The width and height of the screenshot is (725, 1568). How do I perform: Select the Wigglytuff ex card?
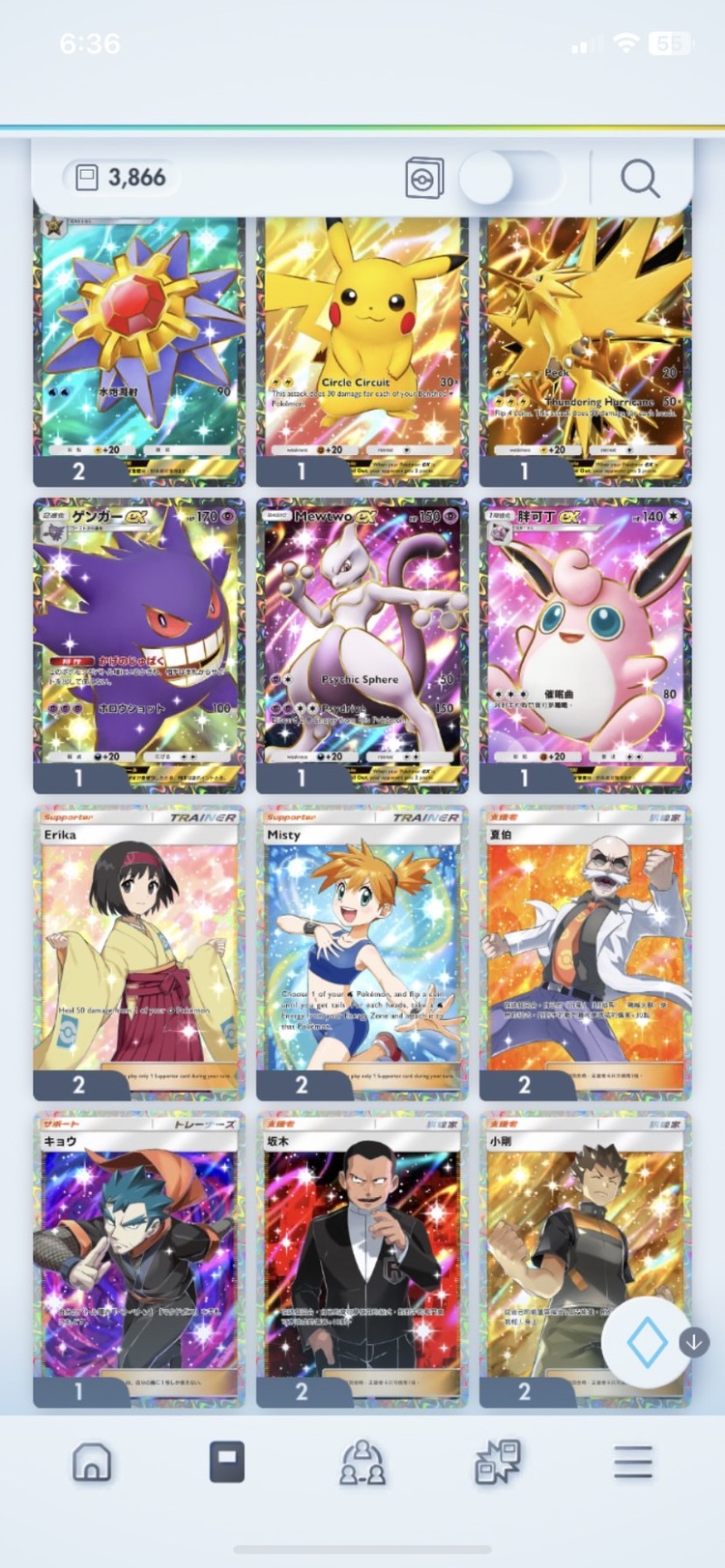pyautogui.click(x=586, y=638)
